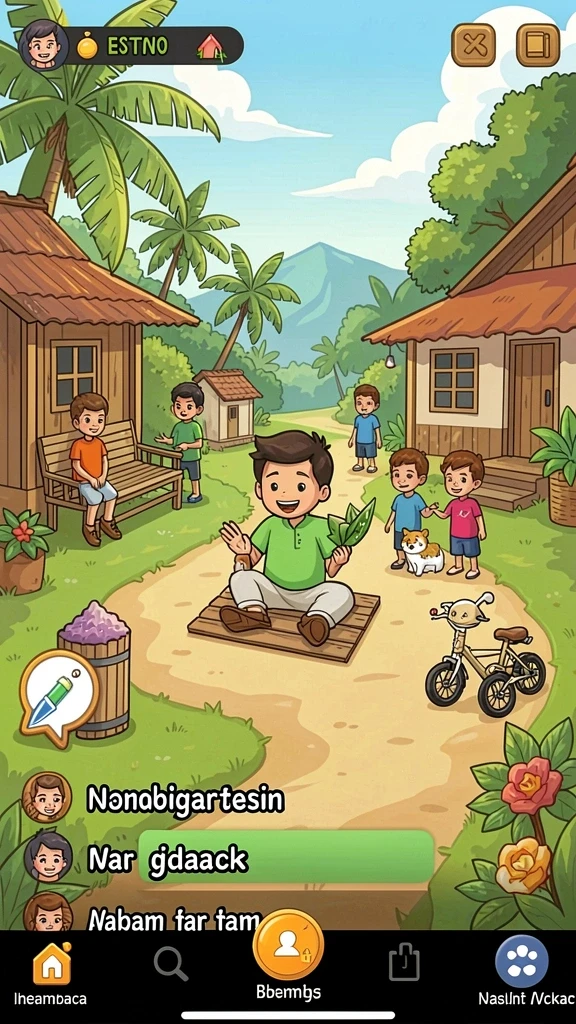The width and height of the screenshot is (576, 1024).
Task: Close the screen with the X button
Action: coord(473,45)
